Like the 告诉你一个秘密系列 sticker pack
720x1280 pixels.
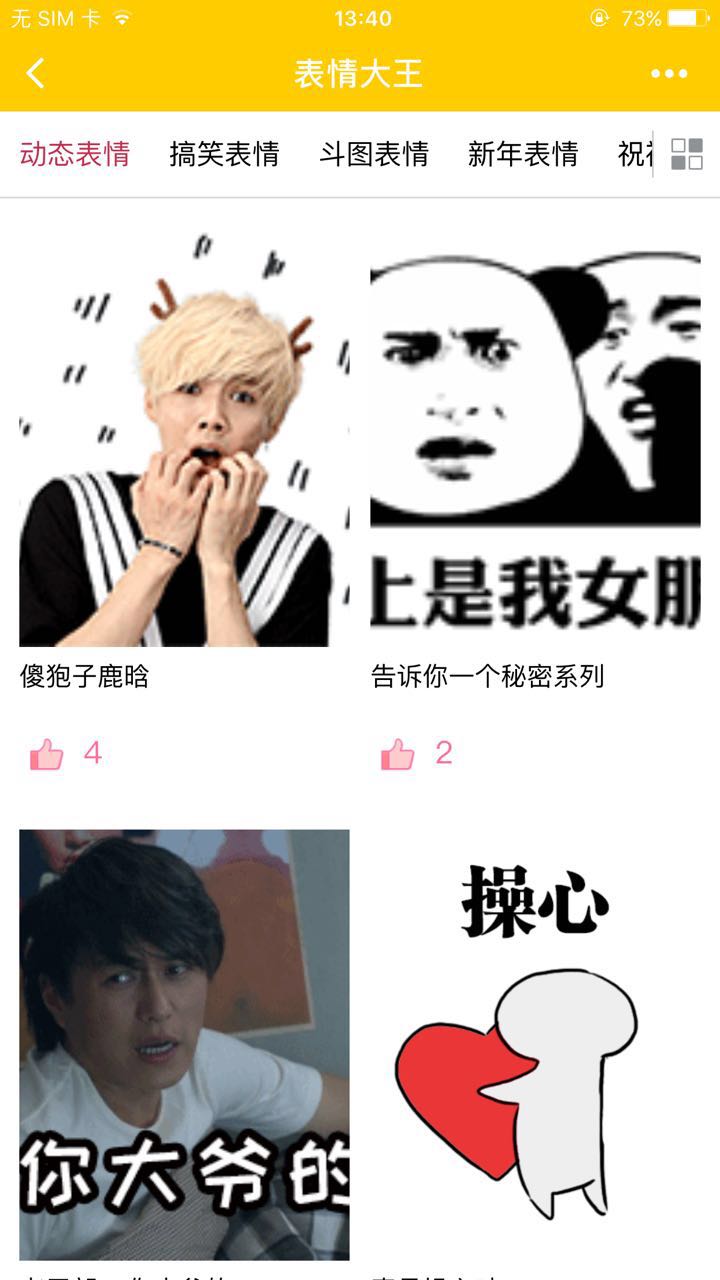398,754
